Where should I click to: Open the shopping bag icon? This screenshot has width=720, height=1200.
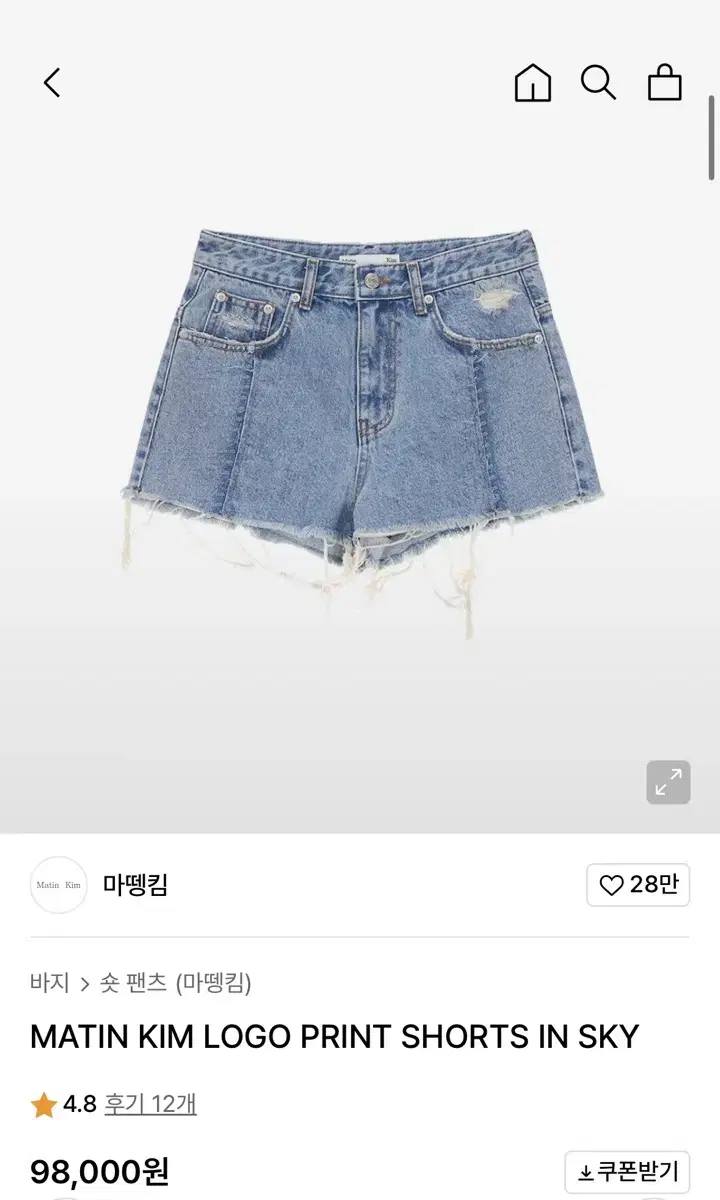[x=665, y=83]
